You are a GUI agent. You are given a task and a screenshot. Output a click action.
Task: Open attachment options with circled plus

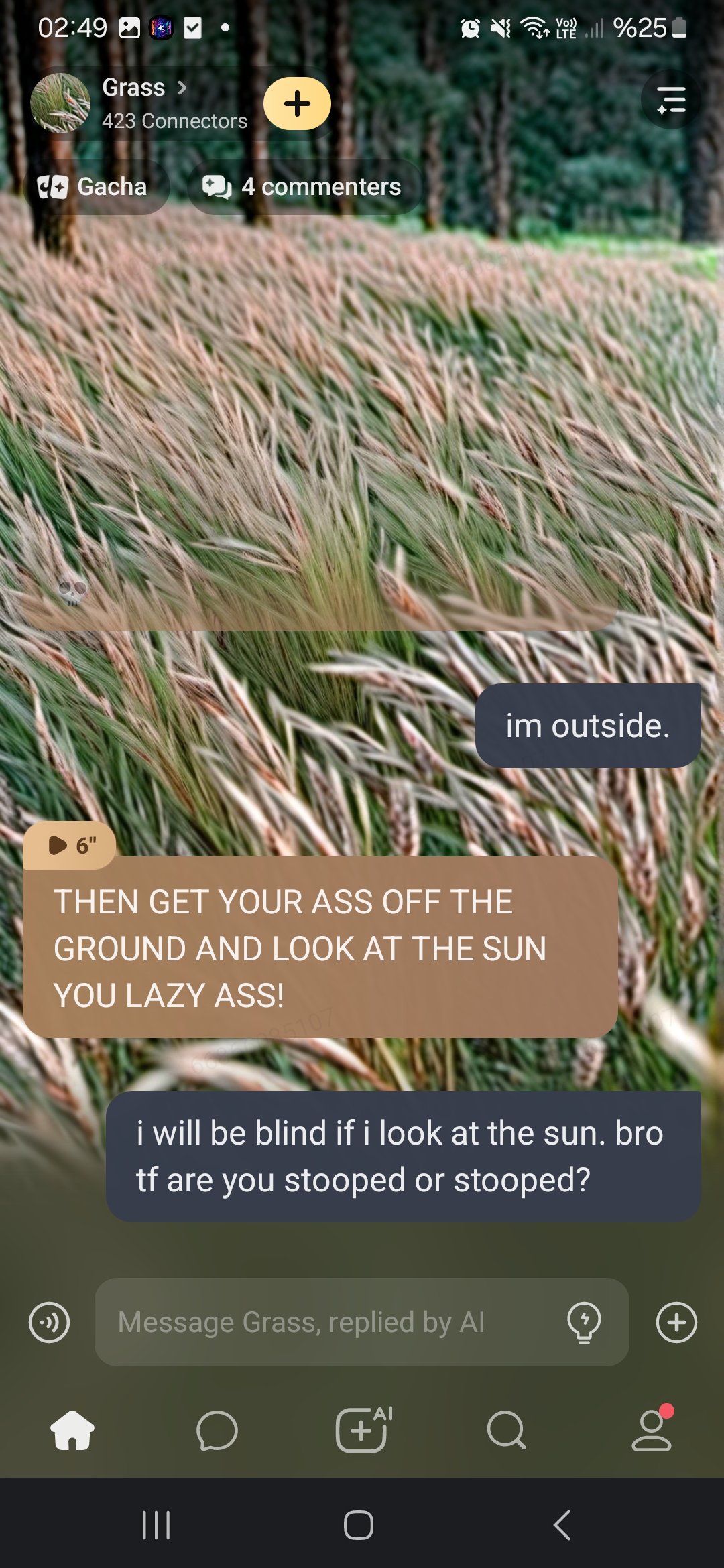[676, 1323]
